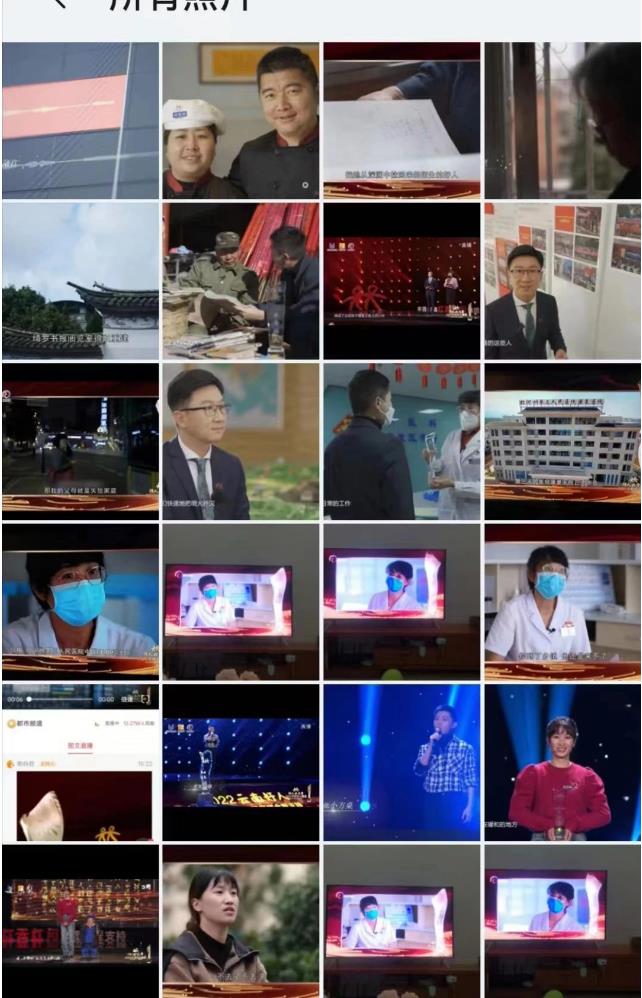
Task: View the building facade with red stripe photo
Action: click(80, 120)
